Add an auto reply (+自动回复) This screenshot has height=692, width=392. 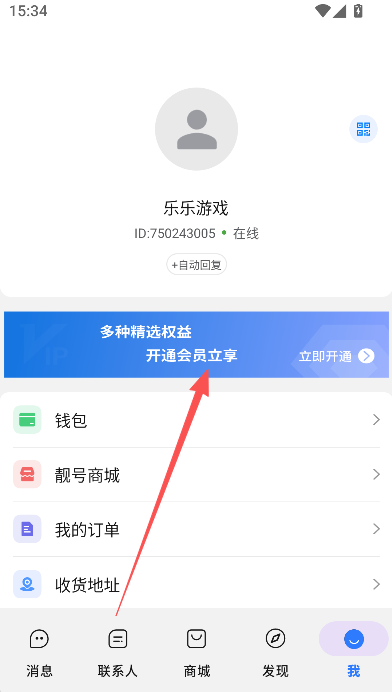(196, 265)
